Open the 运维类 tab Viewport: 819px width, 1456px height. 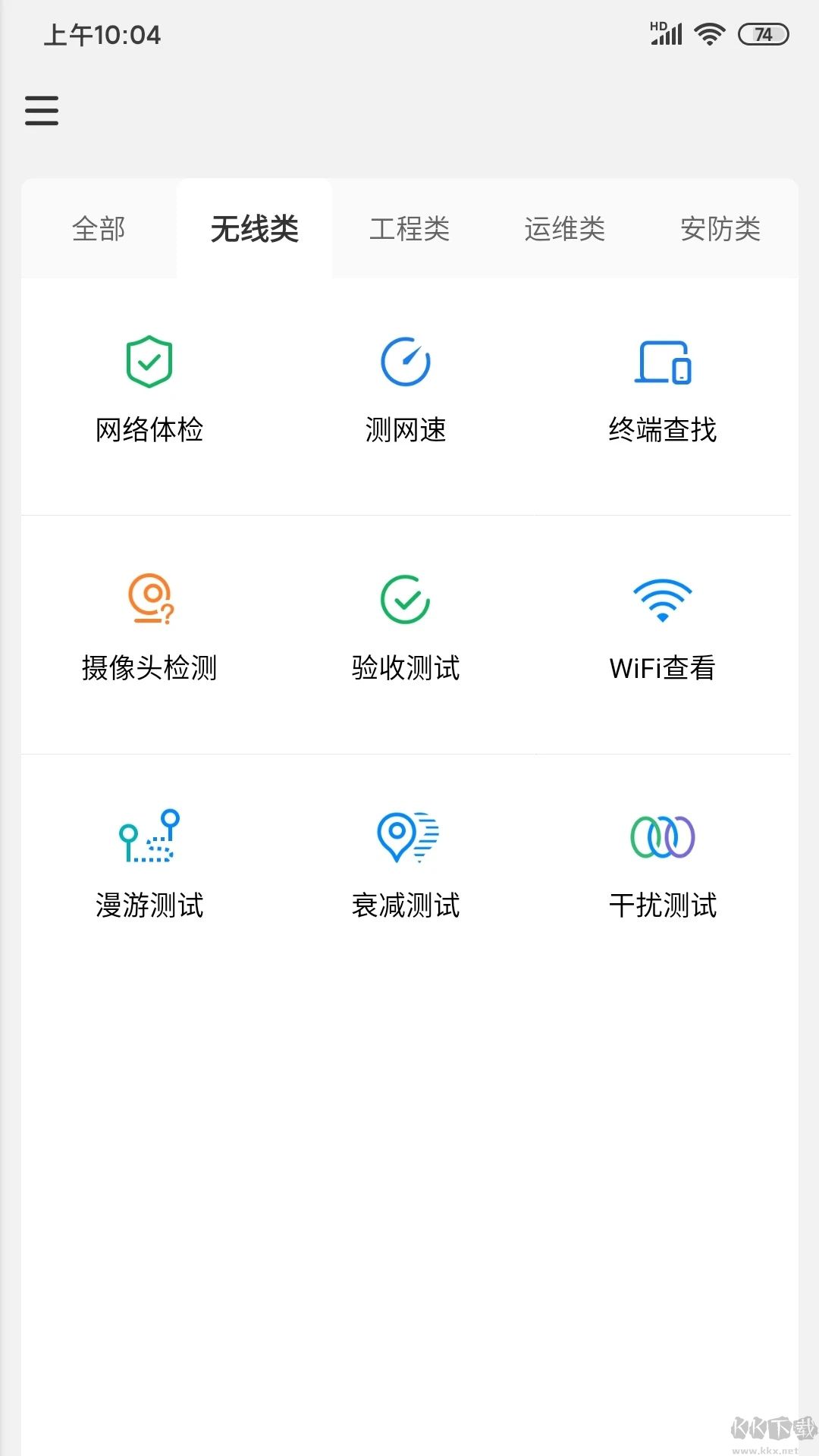(x=565, y=228)
